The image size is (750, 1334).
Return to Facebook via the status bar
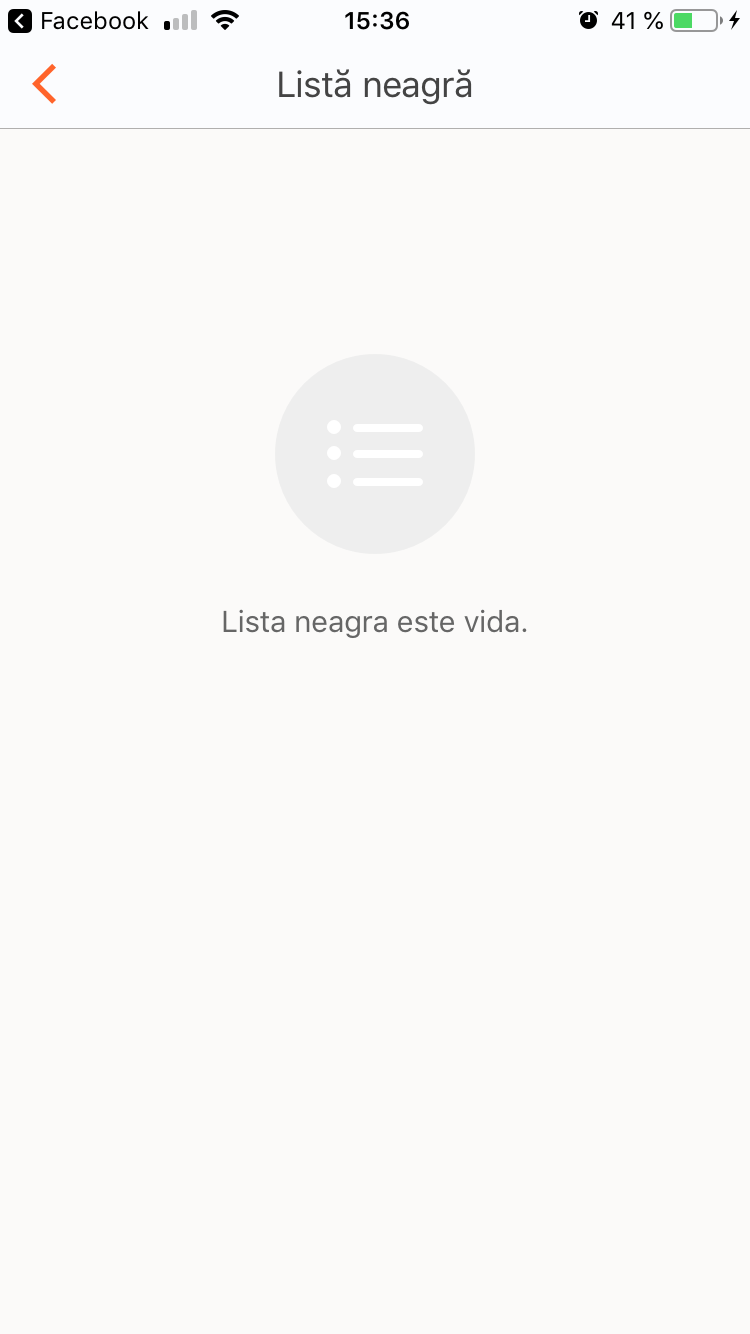click(78, 21)
